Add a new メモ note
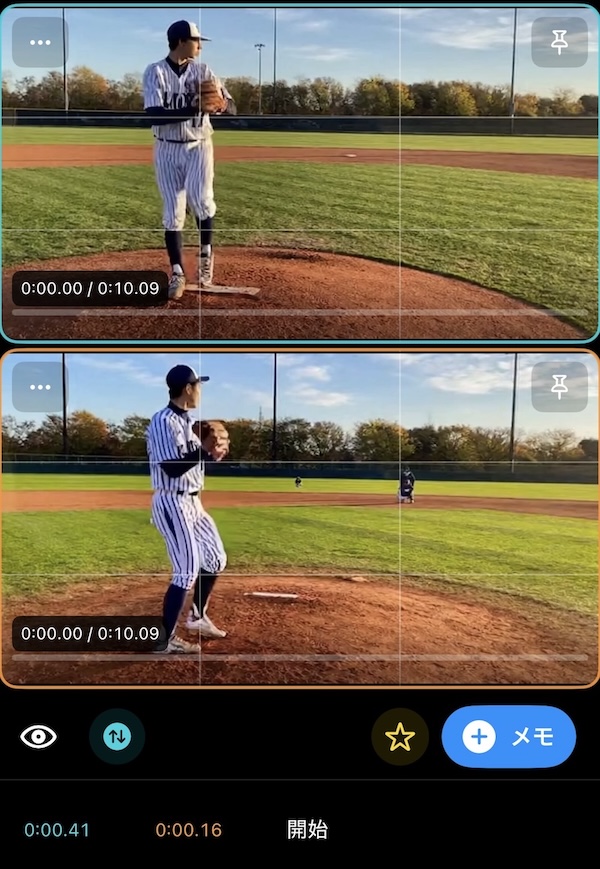Viewport: 600px width, 869px height. (x=508, y=737)
